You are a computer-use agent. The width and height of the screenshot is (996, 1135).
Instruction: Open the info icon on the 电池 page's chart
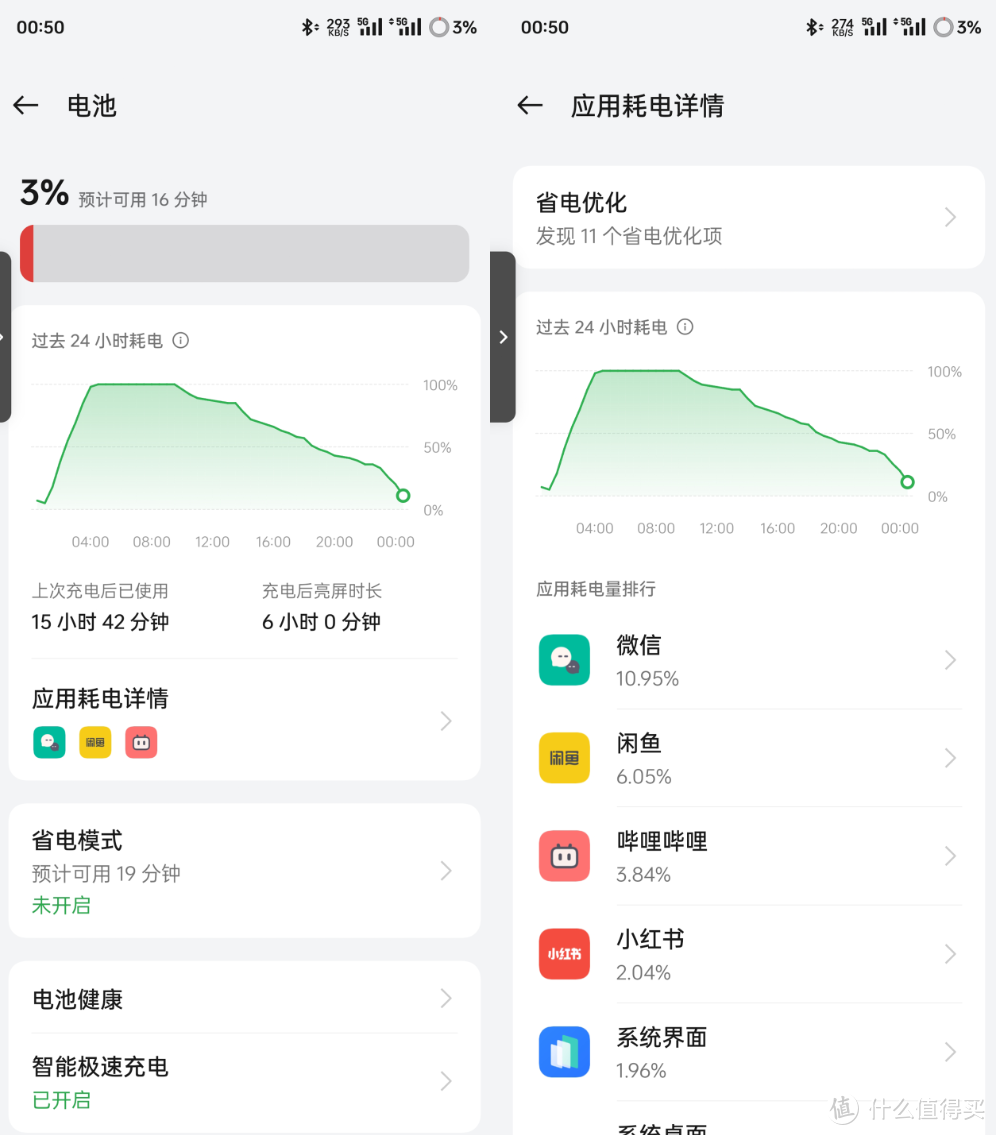point(180,341)
